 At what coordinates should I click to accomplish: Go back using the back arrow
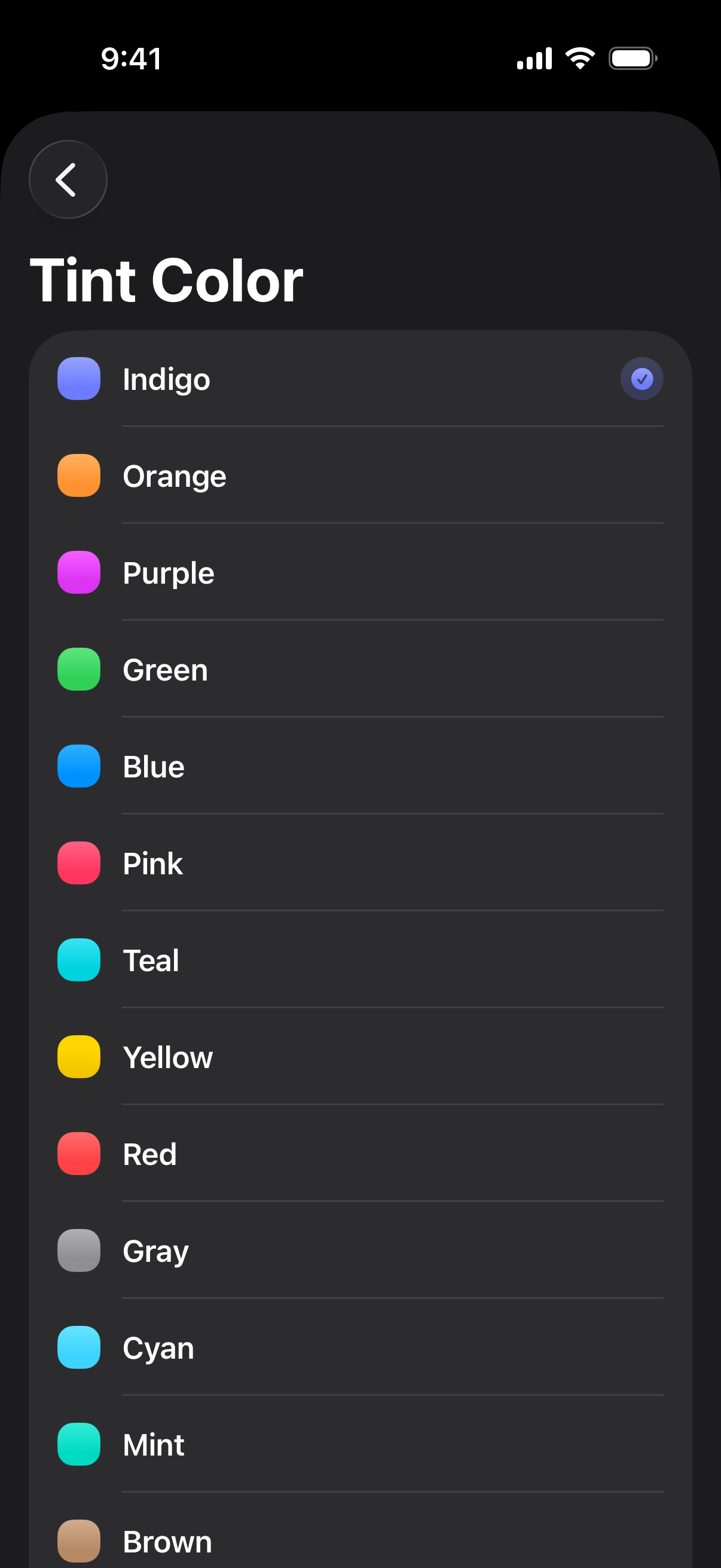pyautogui.click(x=68, y=179)
